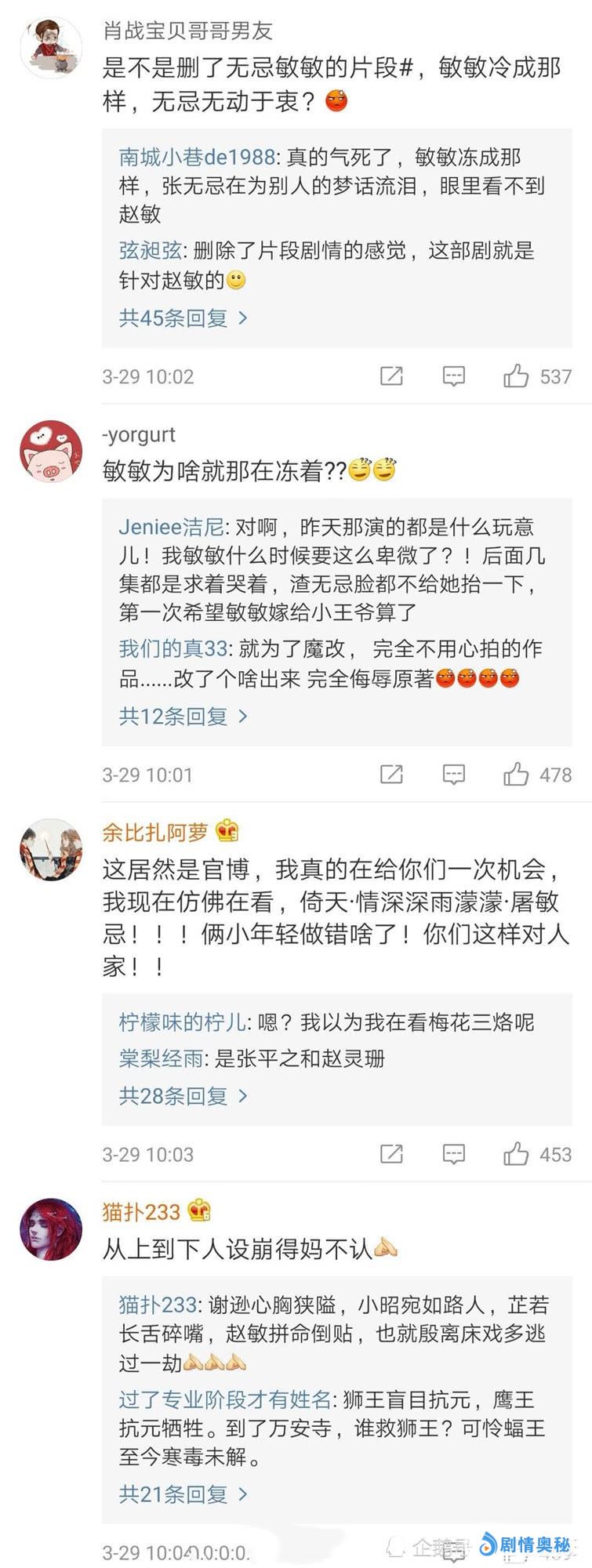Image resolution: width=592 pixels, height=1568 pixels.
Task: Expand 共45条回复 replies
Action: click(182, 318)
